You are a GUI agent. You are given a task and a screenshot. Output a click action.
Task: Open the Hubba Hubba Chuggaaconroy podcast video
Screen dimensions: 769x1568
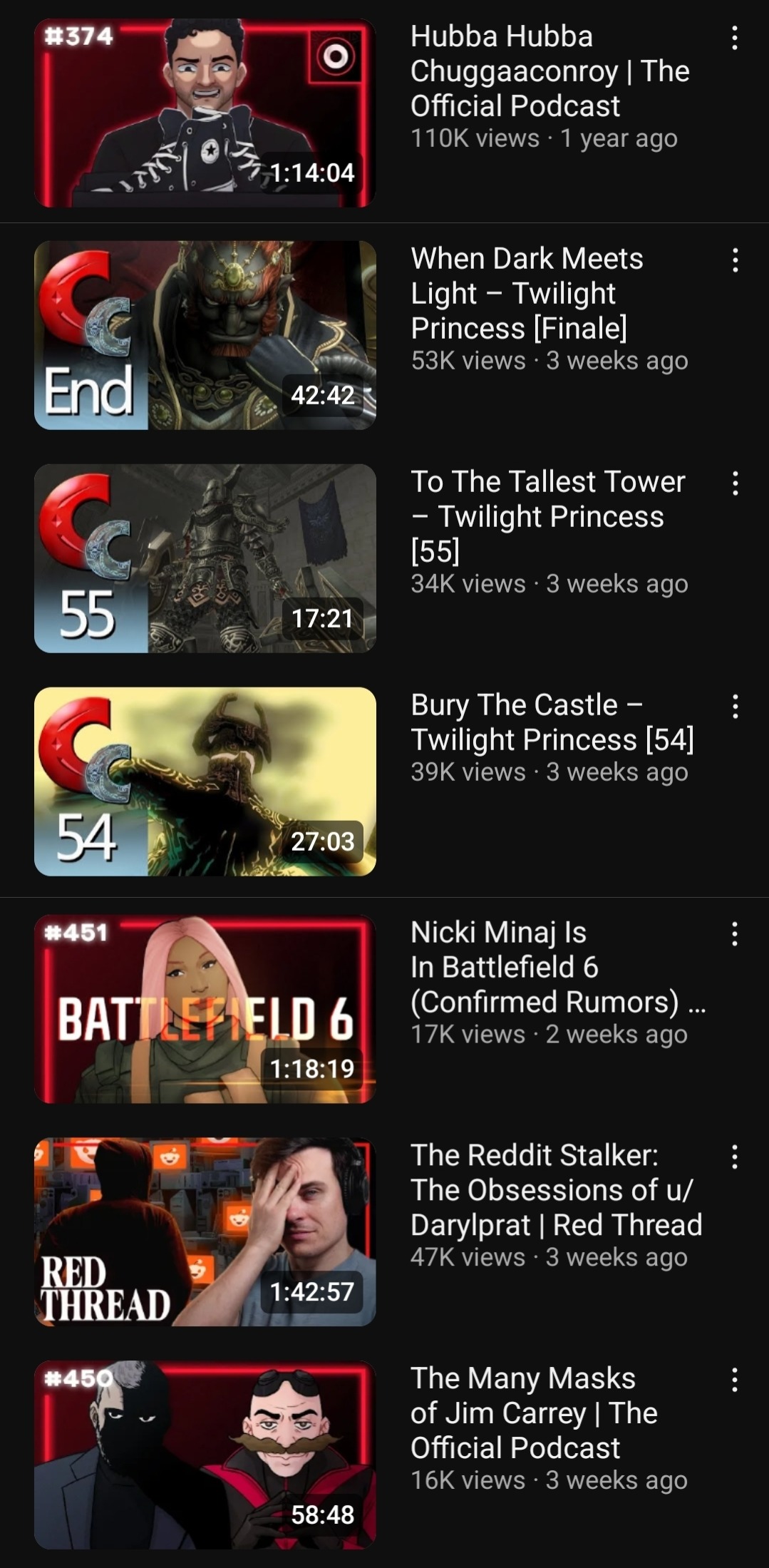point(205,113)
